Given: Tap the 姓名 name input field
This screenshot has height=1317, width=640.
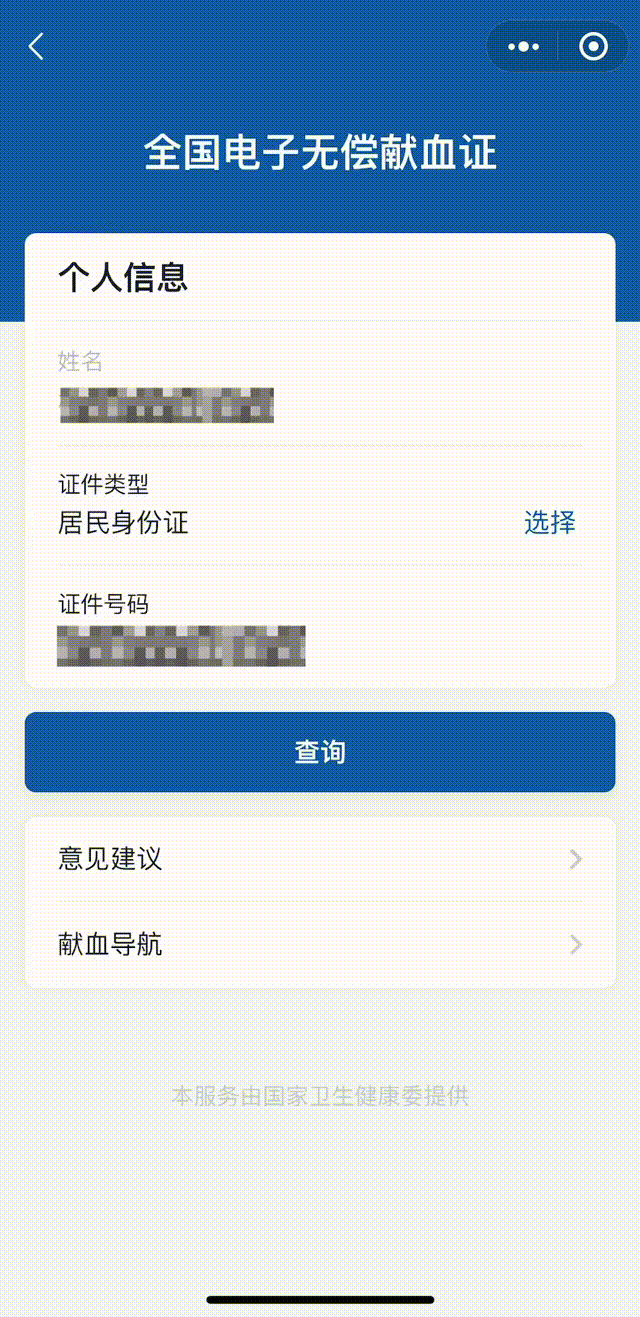Looking at the screenshot, I should (320, 404).
